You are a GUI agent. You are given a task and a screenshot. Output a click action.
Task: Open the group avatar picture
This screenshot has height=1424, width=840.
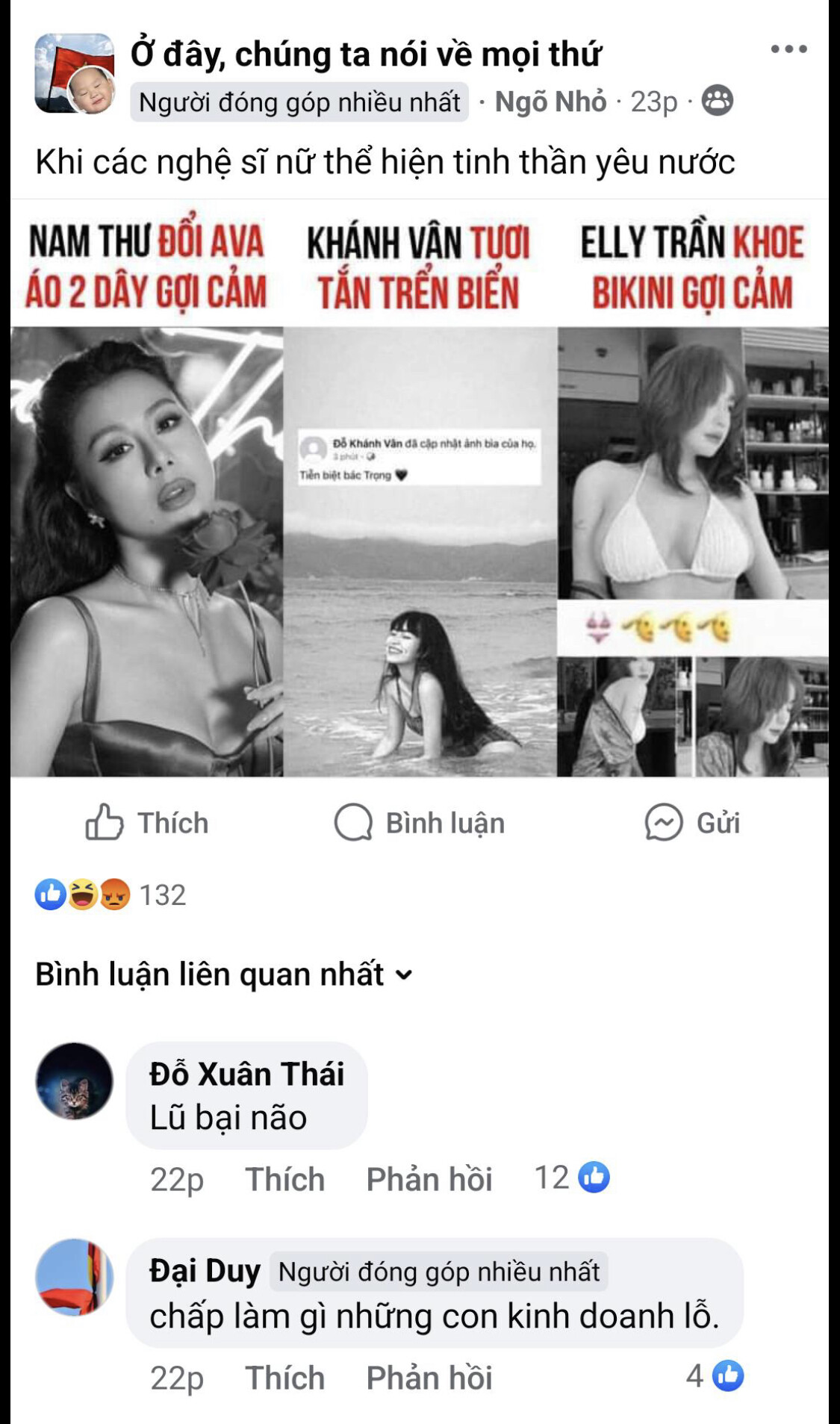point(75,73)
